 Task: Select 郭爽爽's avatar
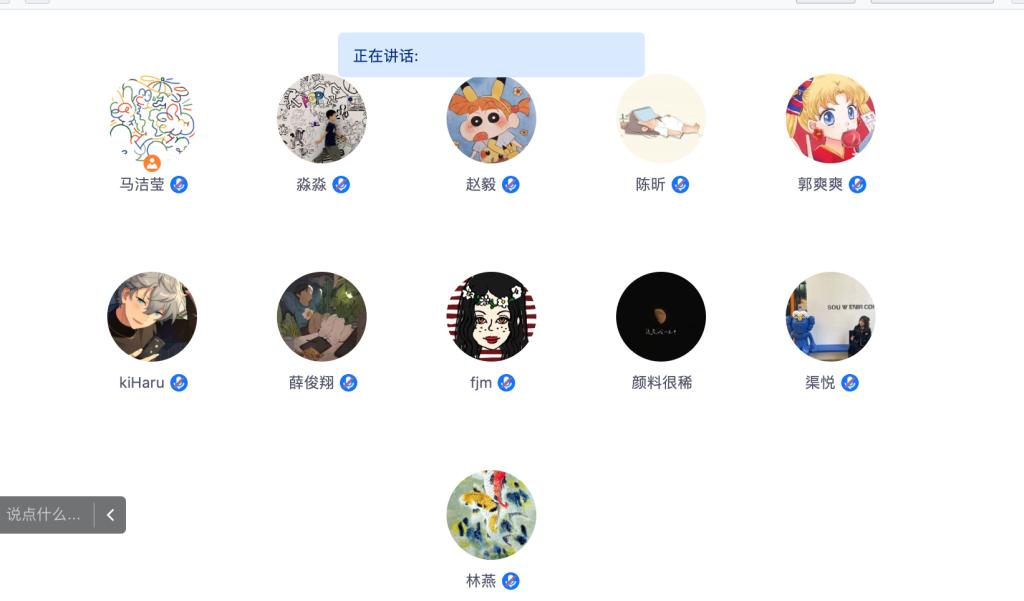[x=830, y=118]
